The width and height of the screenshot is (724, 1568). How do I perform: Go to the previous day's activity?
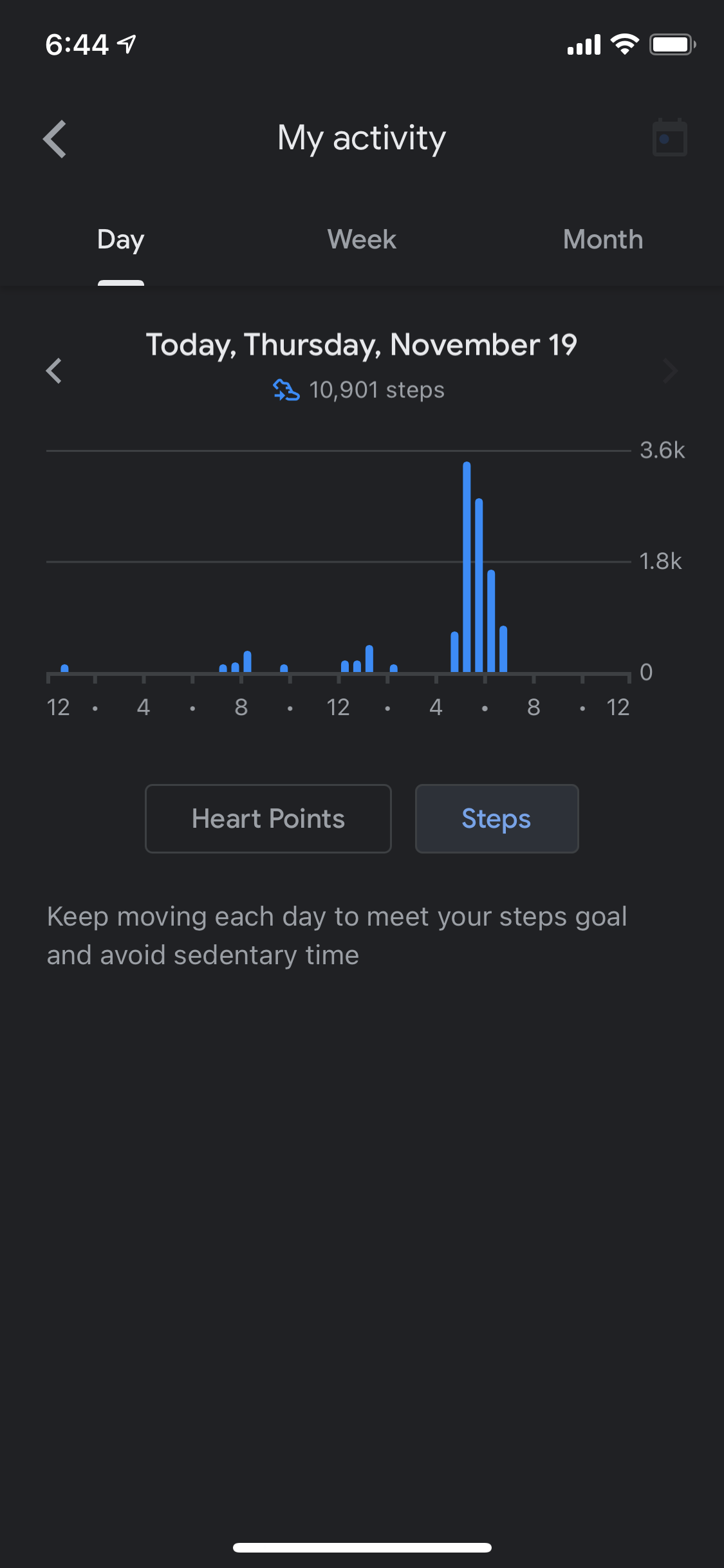[x=54, y=371]
